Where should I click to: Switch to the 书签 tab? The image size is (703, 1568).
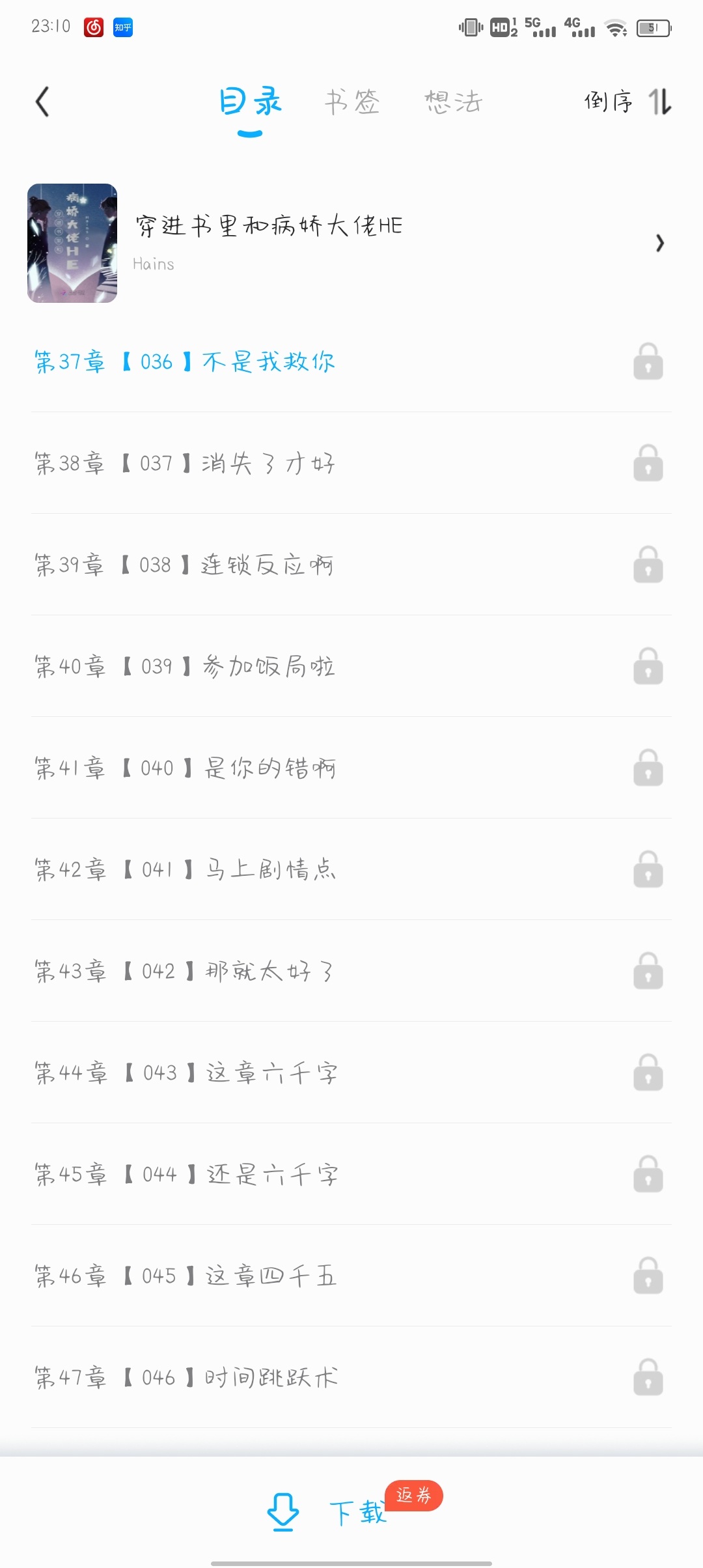pos(352,102)
